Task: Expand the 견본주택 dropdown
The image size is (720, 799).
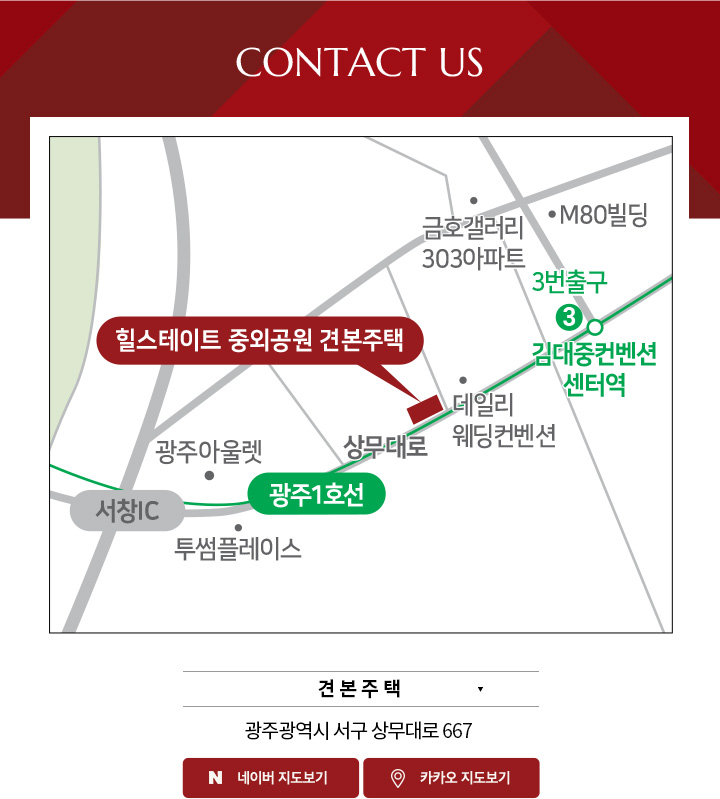Action: coord(361,689)
